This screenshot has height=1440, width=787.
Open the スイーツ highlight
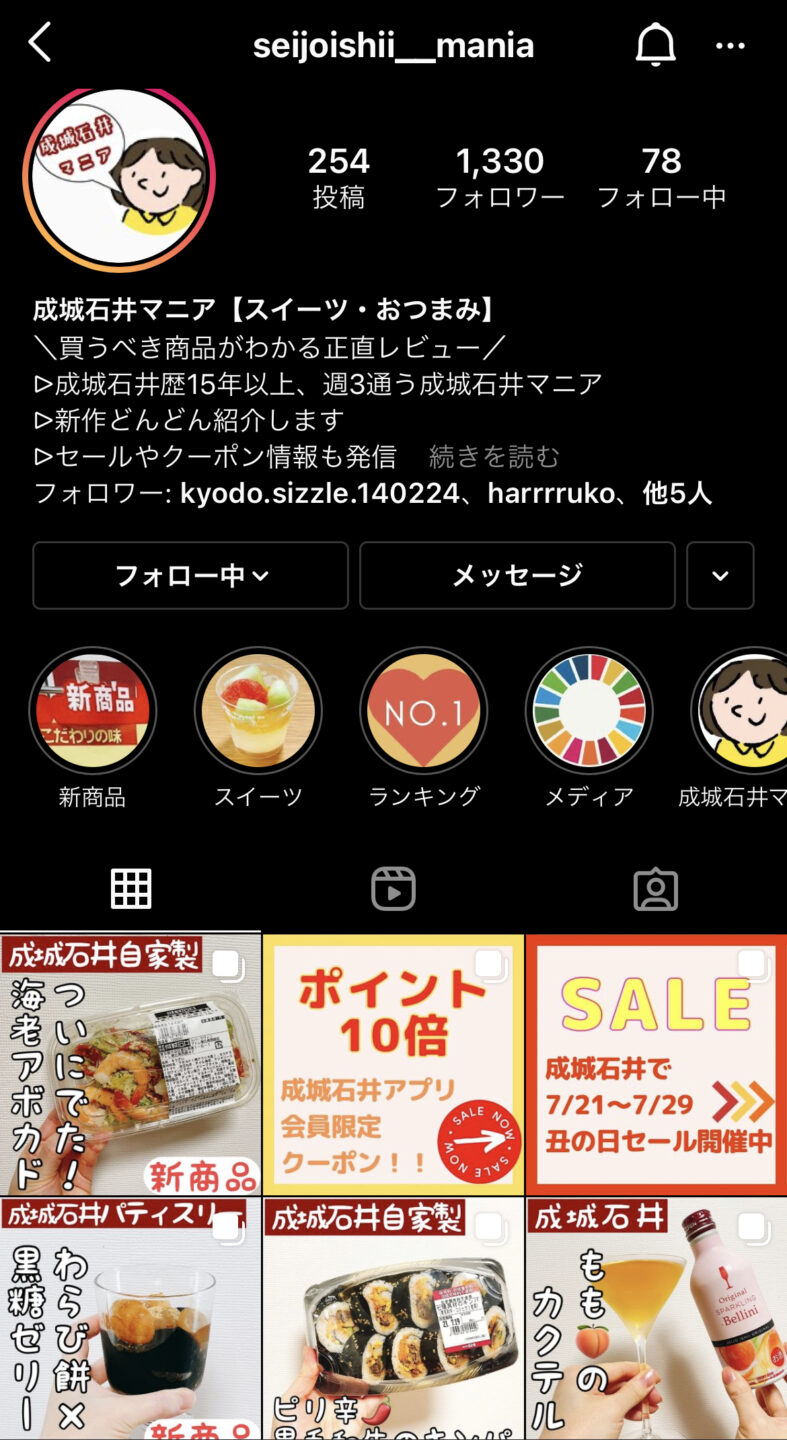click(258, 711)
